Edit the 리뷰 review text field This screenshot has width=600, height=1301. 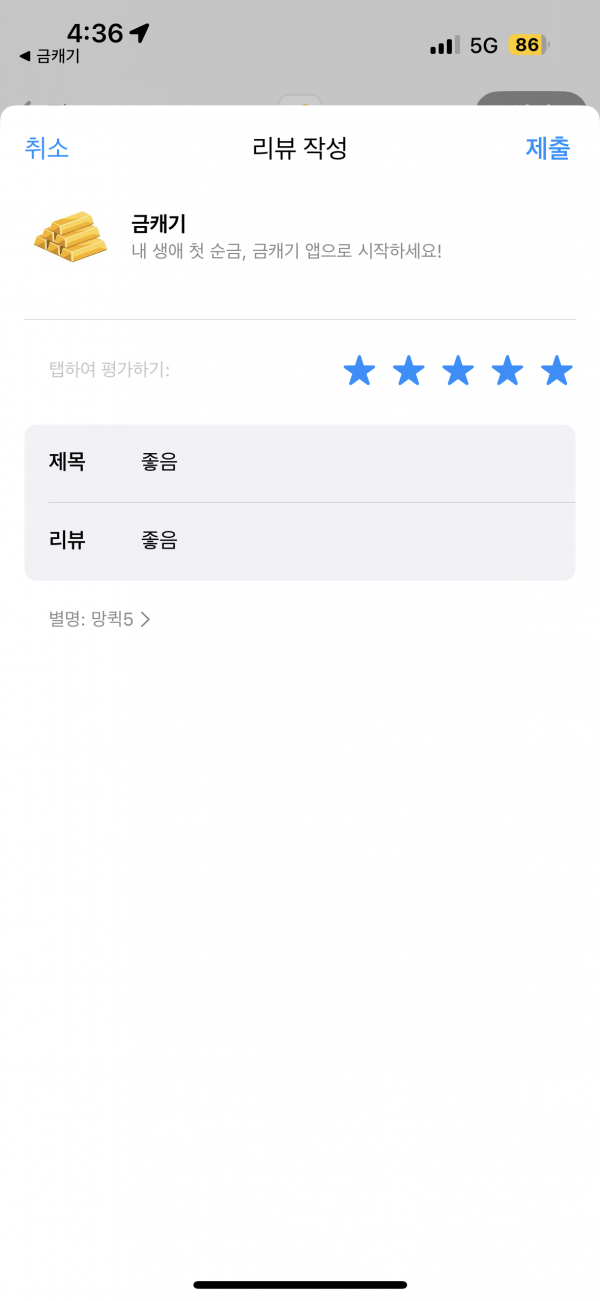click(300, 541)
